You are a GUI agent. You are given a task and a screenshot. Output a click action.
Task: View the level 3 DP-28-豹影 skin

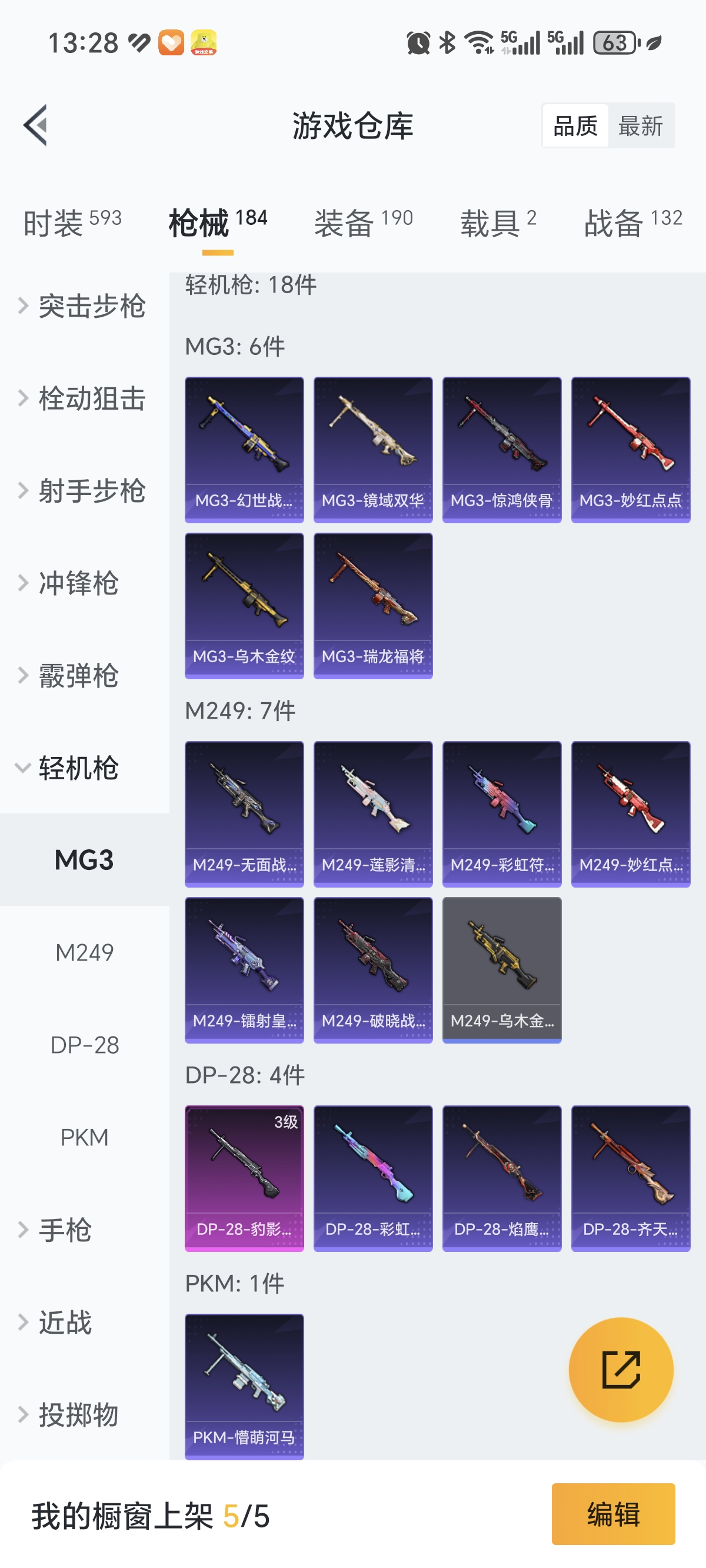[244, 1178]
